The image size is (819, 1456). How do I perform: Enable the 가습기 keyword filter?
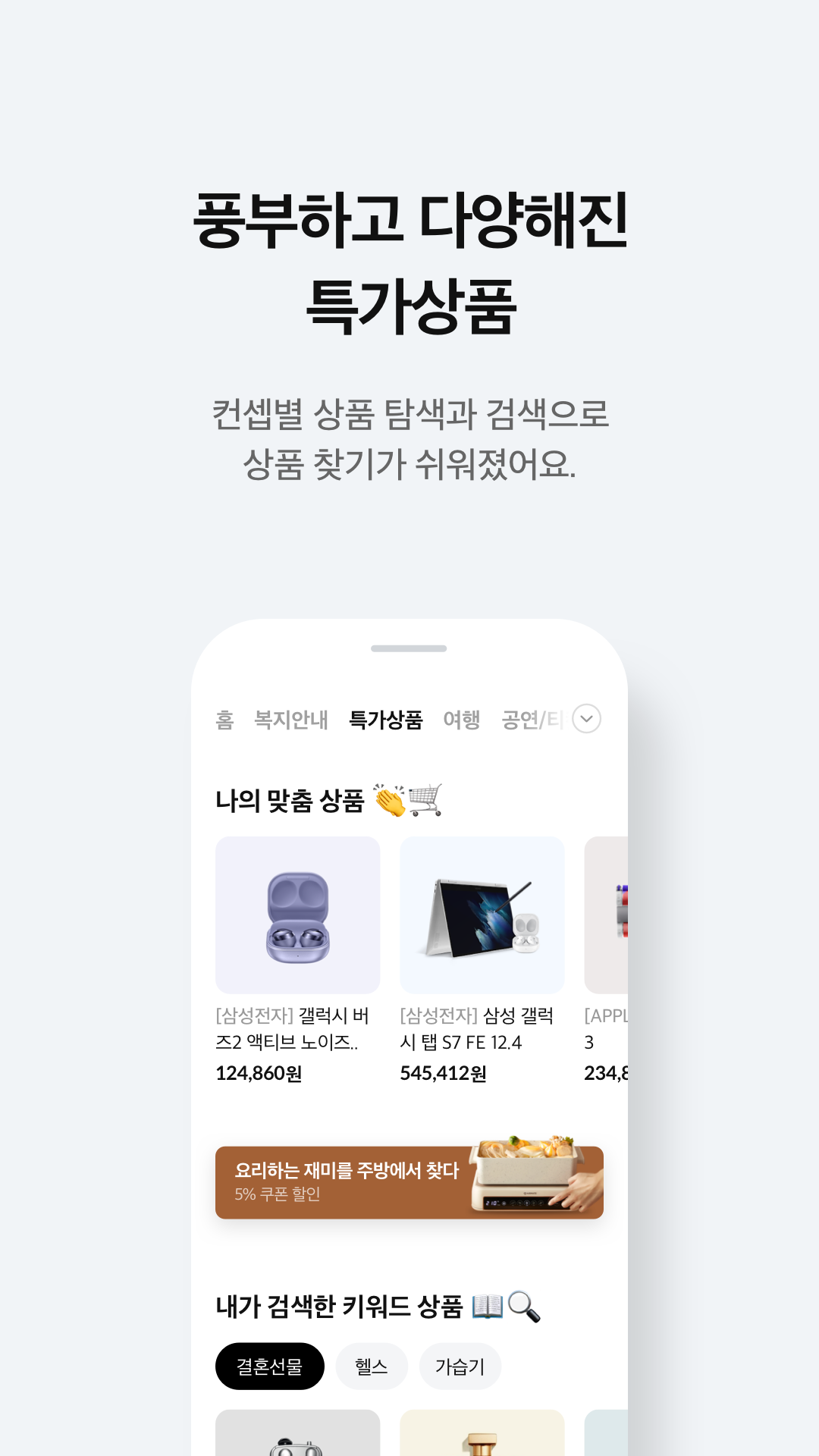(x=460, y=1366)
